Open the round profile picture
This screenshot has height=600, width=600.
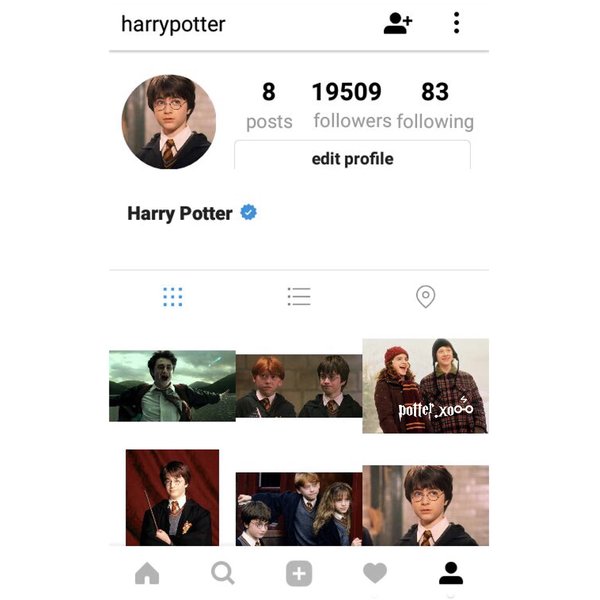[x=168, y=122]
